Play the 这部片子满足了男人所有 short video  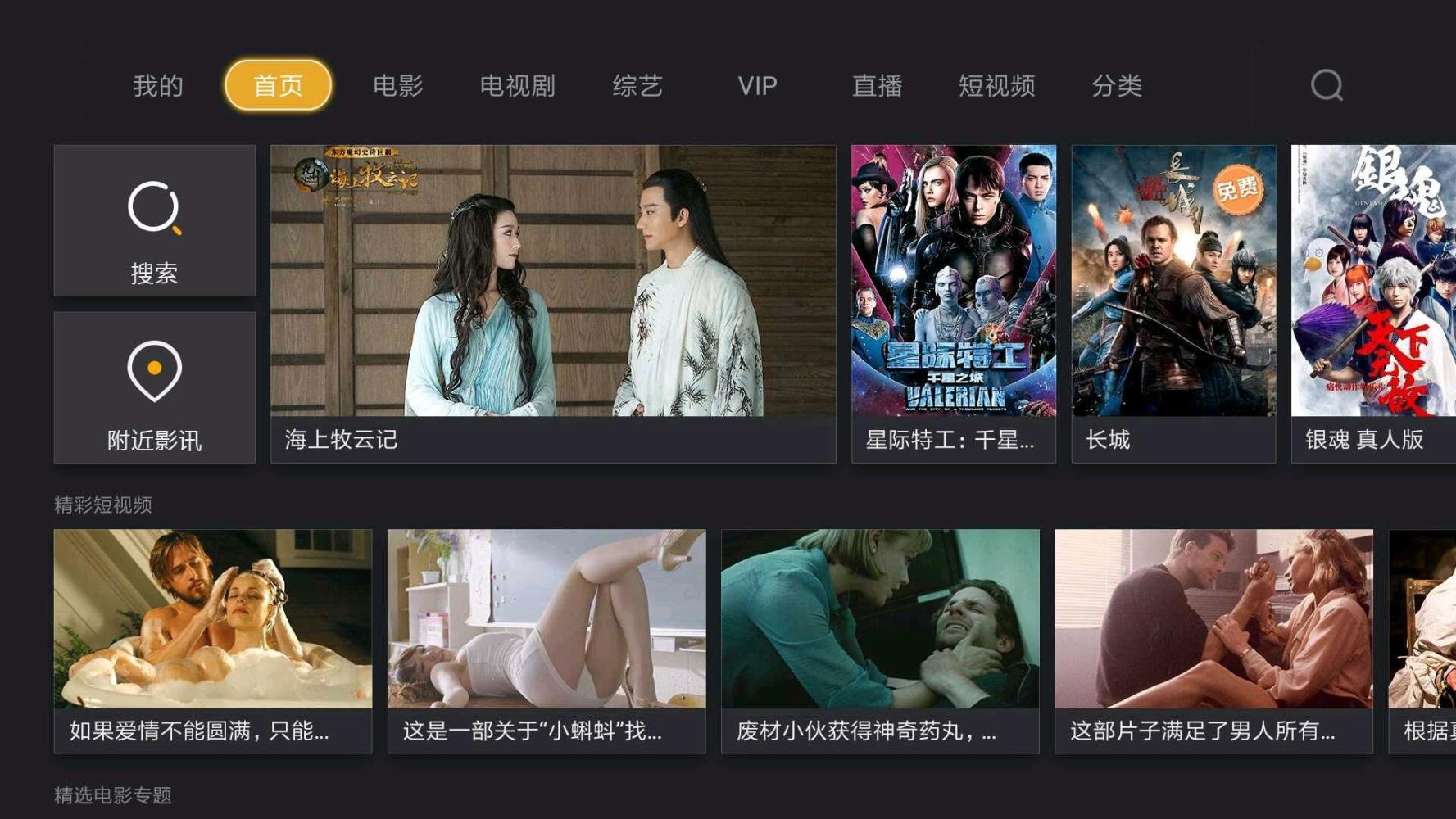pyautogui.click(x=1213, y=640)
